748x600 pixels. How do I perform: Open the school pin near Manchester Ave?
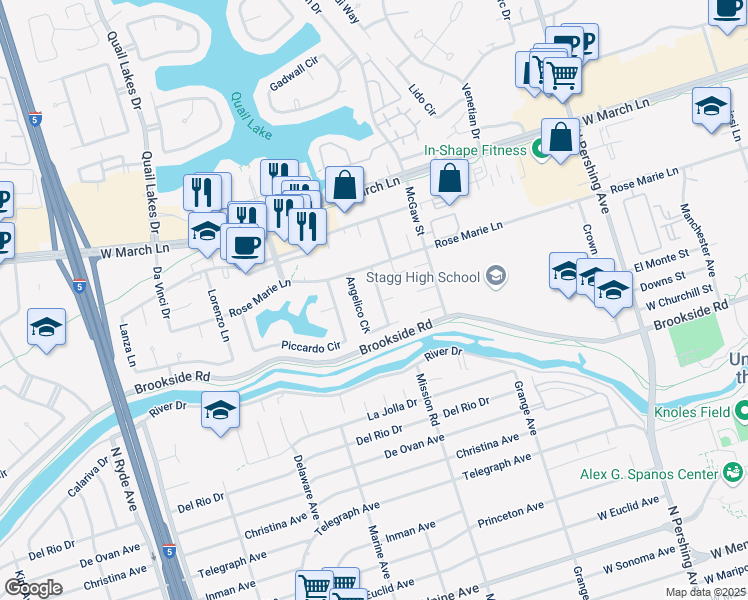point(711,105)
